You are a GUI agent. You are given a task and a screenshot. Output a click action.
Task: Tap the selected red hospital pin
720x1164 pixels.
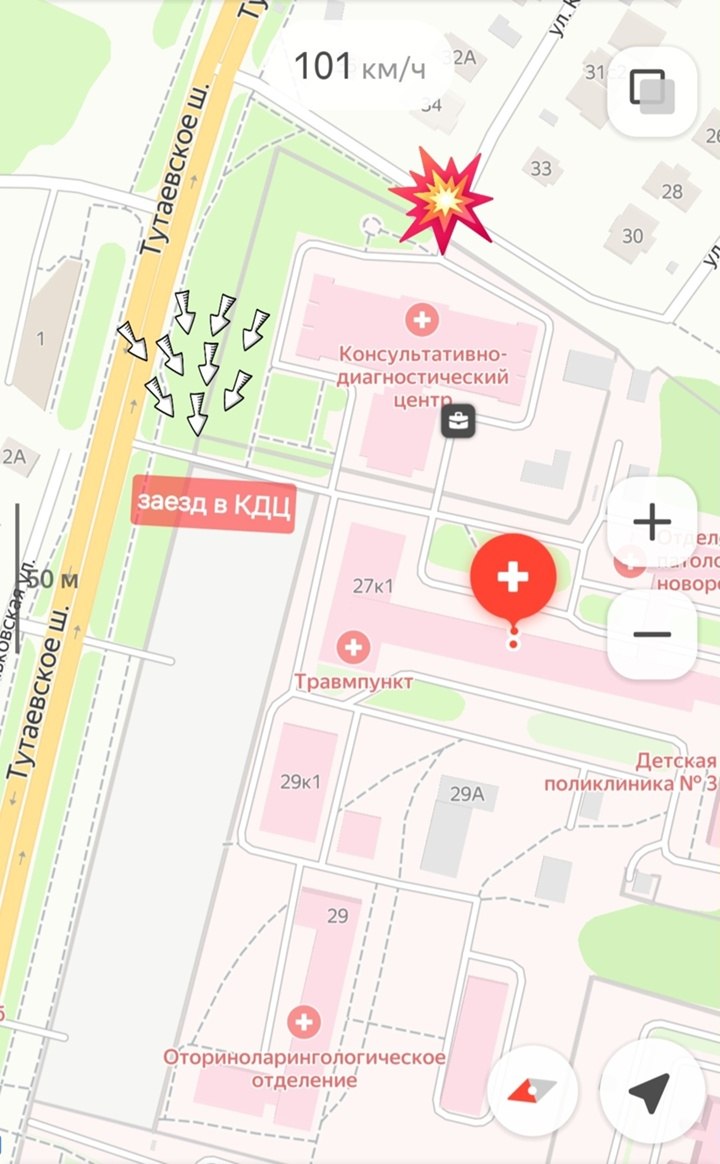click(513, 576)
